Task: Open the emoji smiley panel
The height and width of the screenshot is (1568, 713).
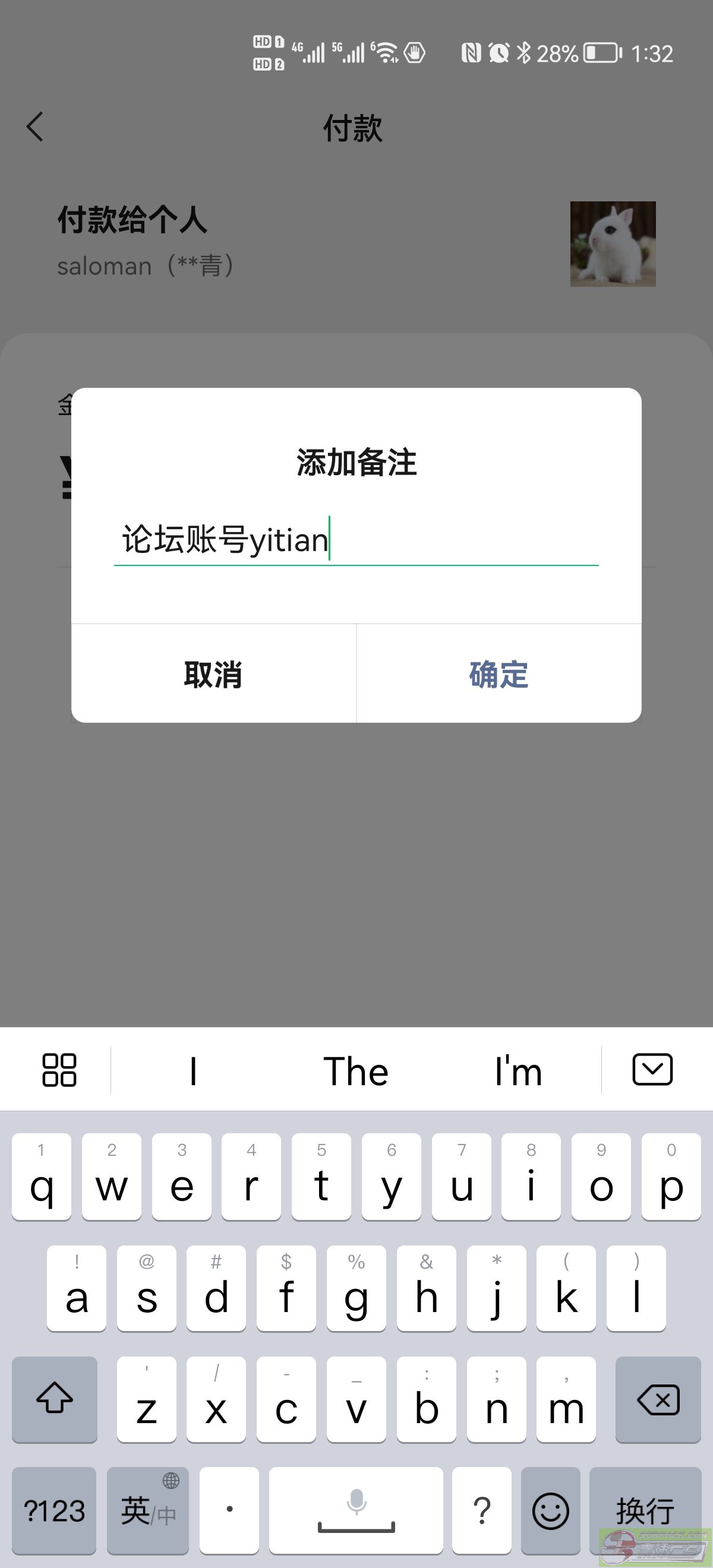Action: [x=550, y=1511]
